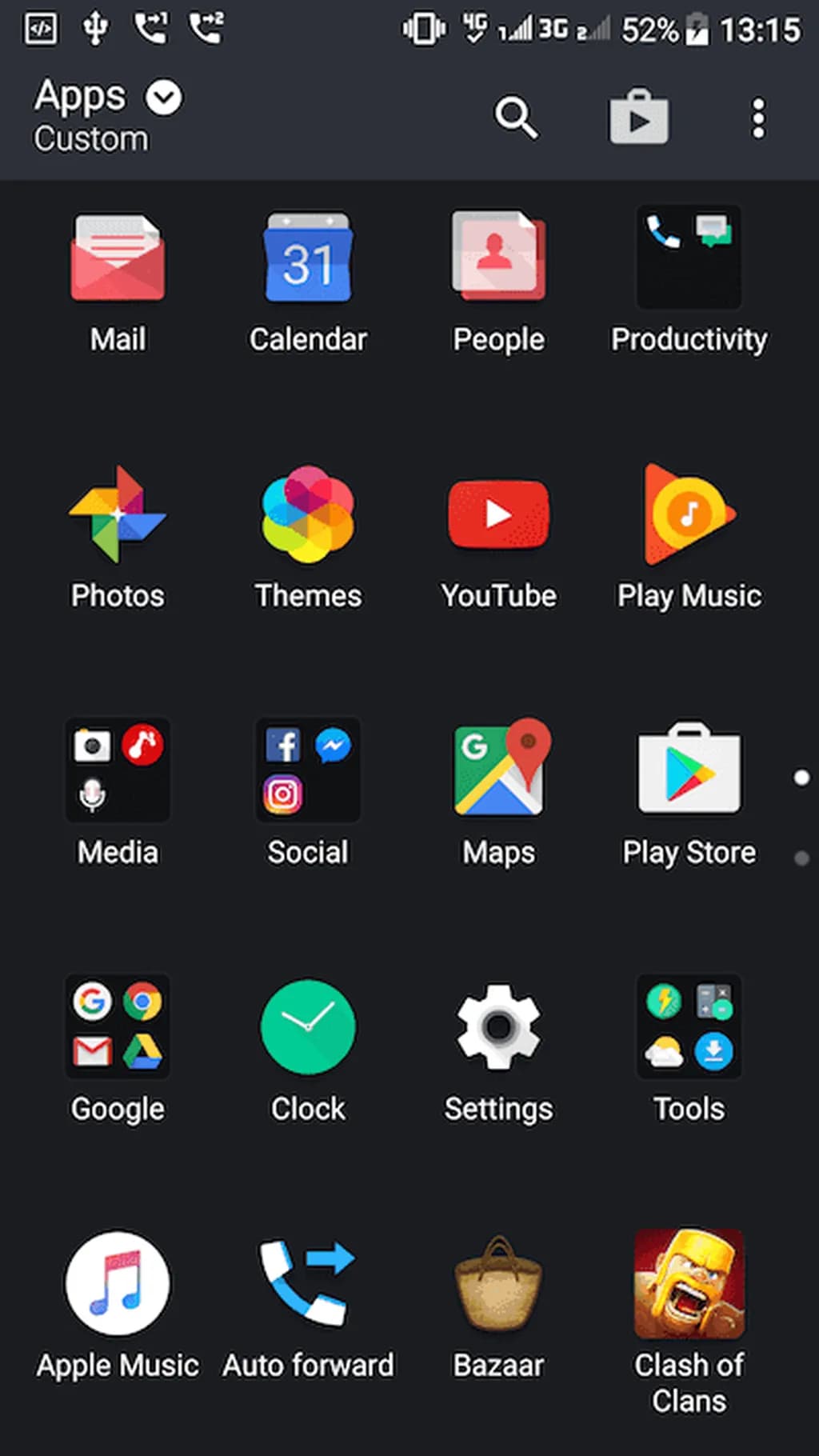The height and width of the screenshot is (1456, 819).
Task: Open the Auto forward app
Action: point(308,1283)
